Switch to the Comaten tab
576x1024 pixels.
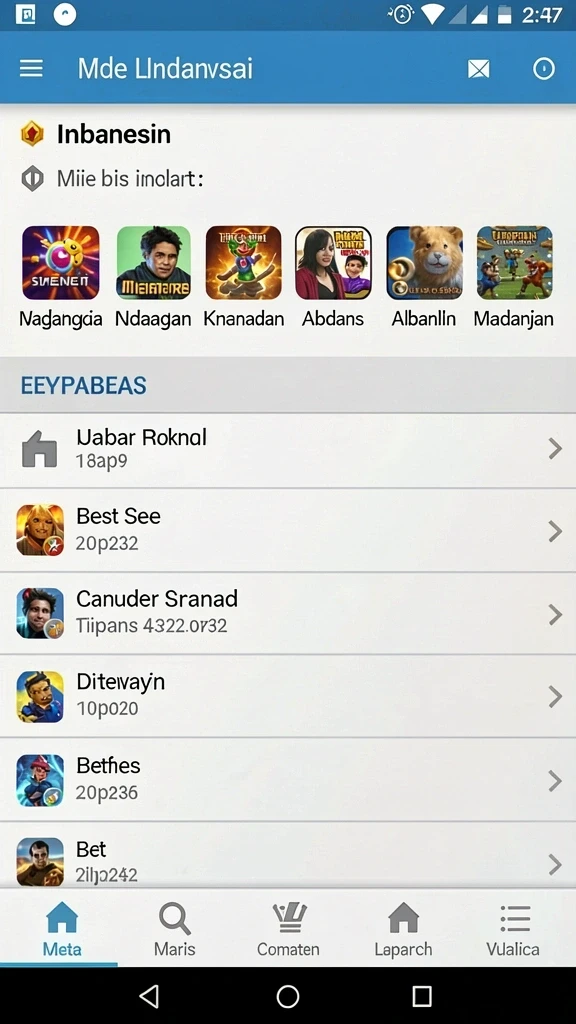288,929
